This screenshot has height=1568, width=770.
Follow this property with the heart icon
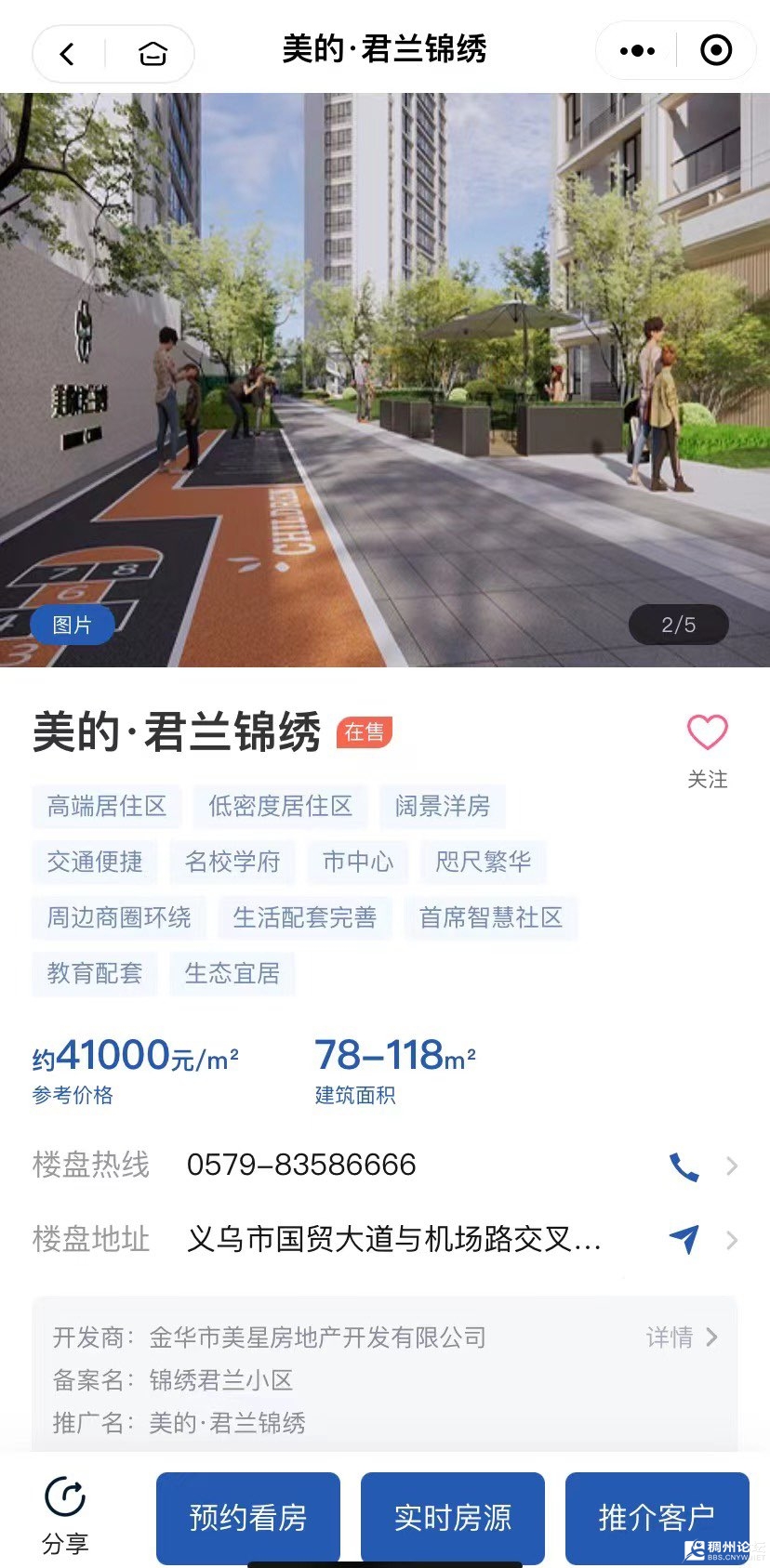click(x=707, y=733)
